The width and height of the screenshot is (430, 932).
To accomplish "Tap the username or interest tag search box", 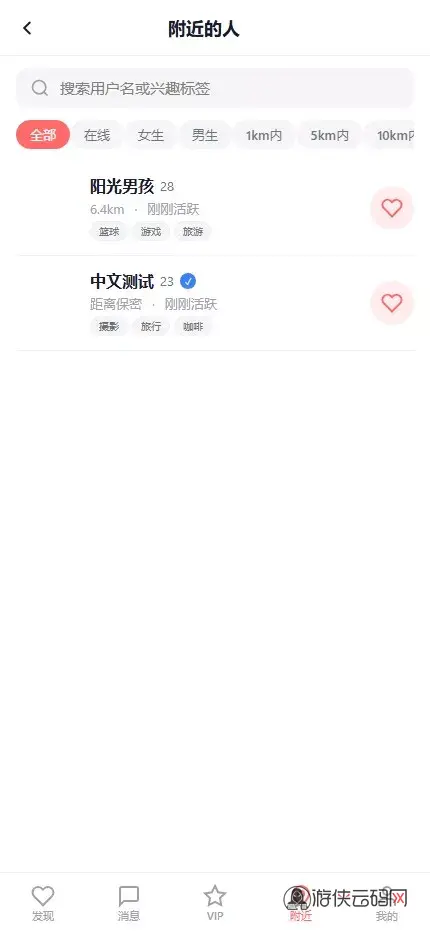I will click(x=215, y=89).
